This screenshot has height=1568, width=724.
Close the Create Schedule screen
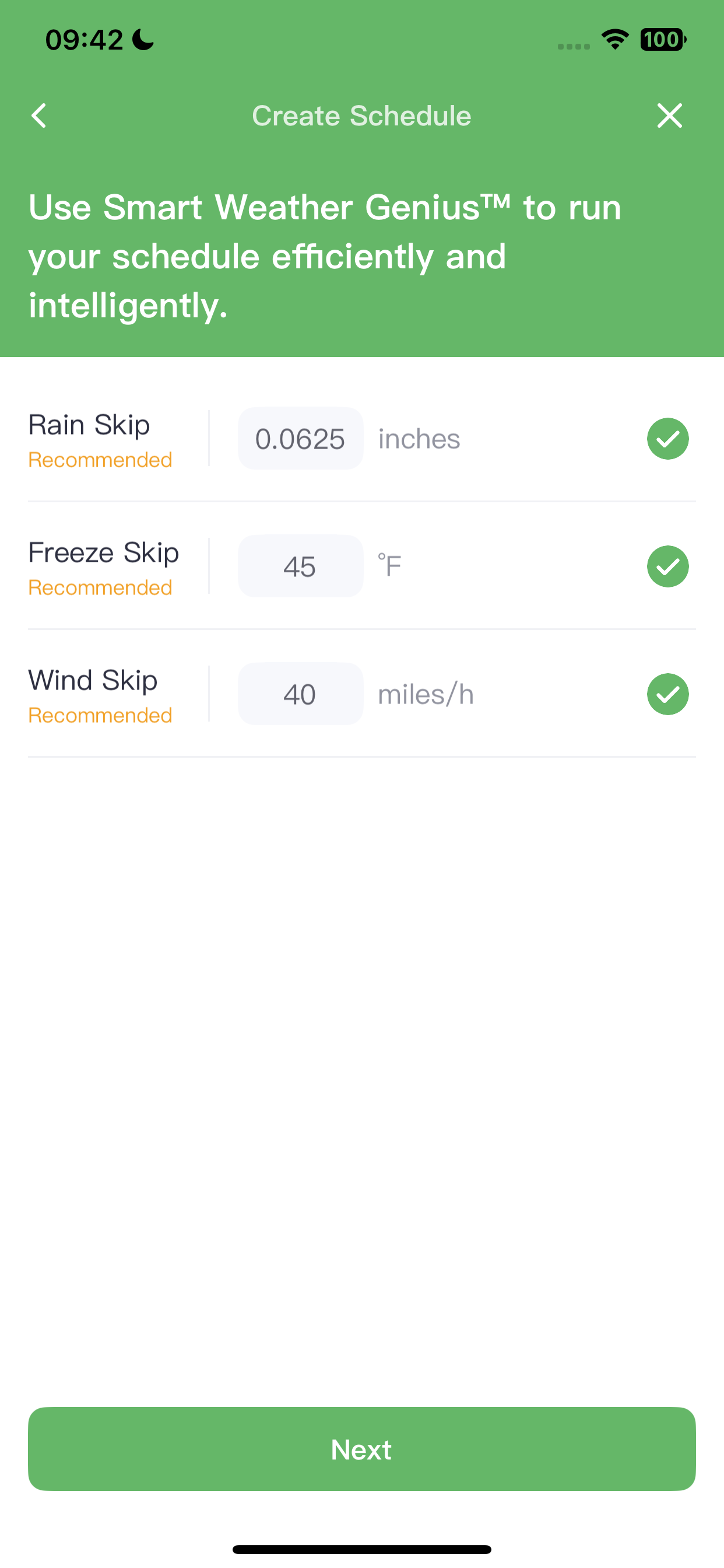click(669, 116)
